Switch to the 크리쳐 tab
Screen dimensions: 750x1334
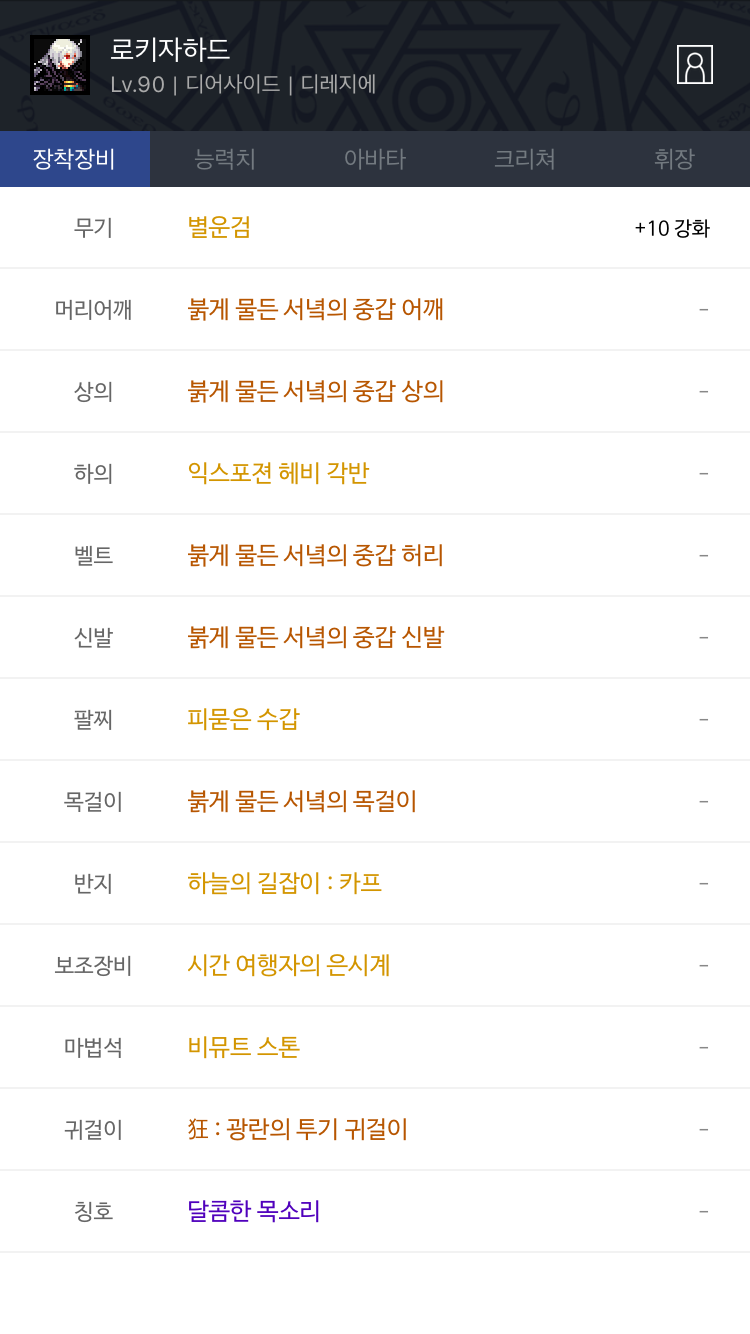pyautogui.click(x=525, y=159)
